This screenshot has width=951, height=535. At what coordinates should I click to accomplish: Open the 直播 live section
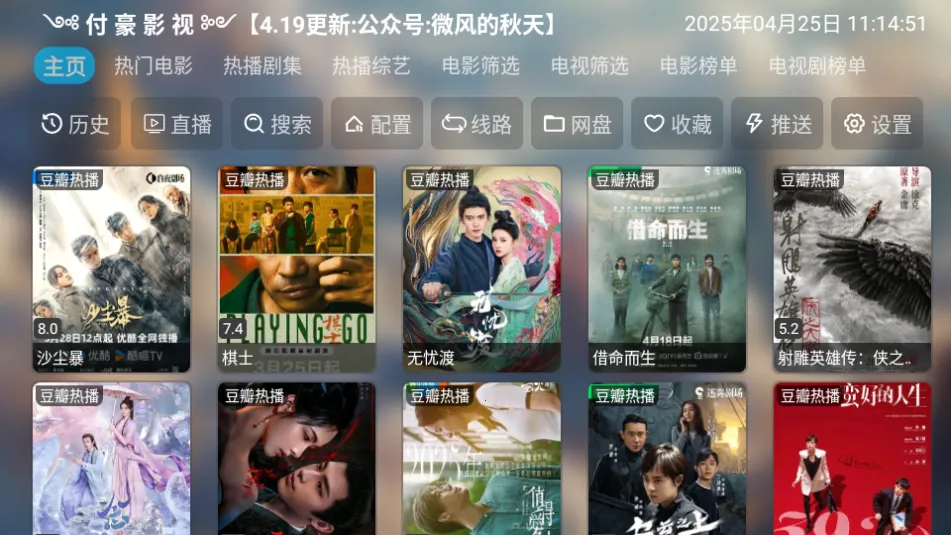[177, 124]
